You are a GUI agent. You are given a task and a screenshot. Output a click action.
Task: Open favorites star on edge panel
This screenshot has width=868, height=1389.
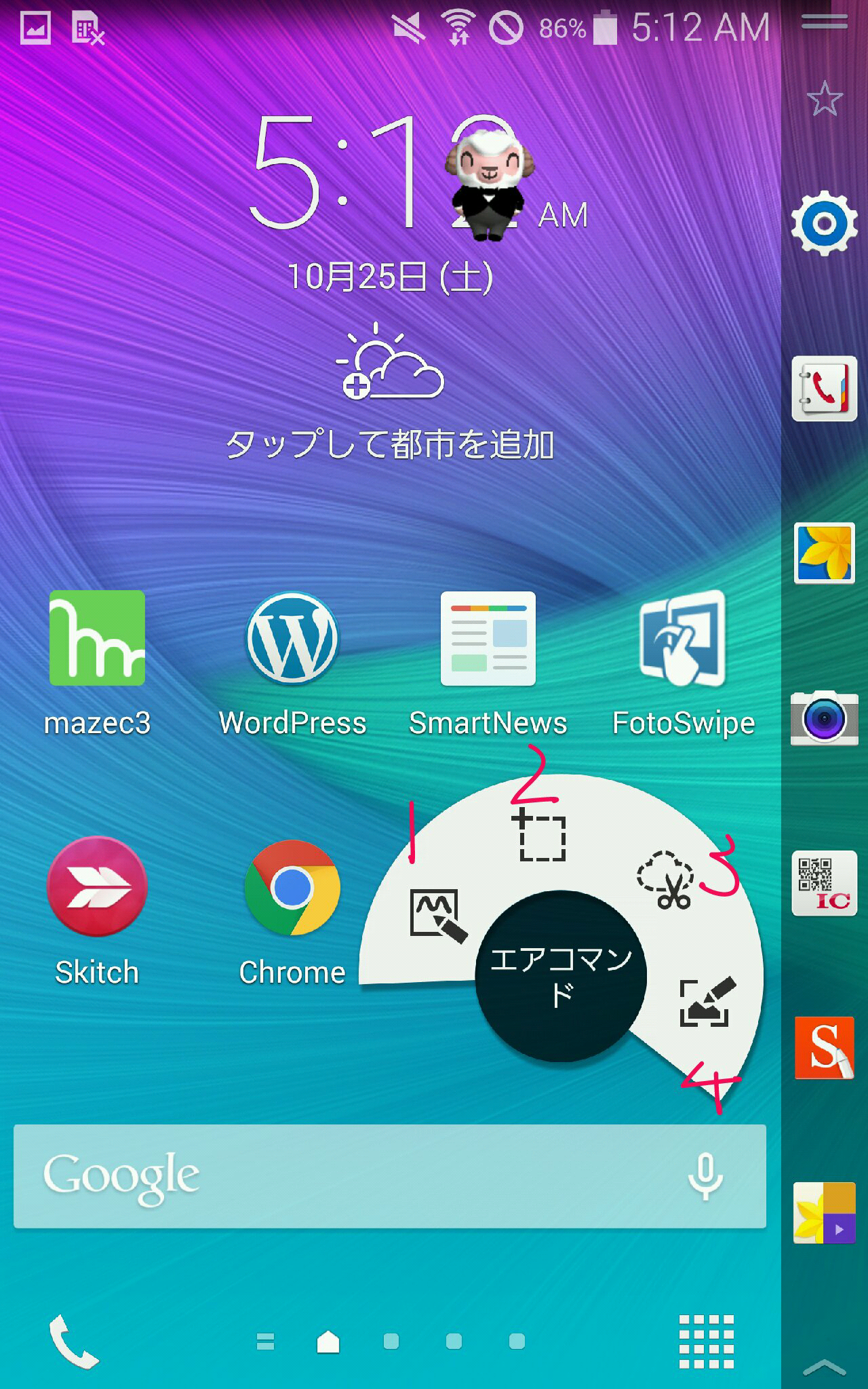point(824,98)
